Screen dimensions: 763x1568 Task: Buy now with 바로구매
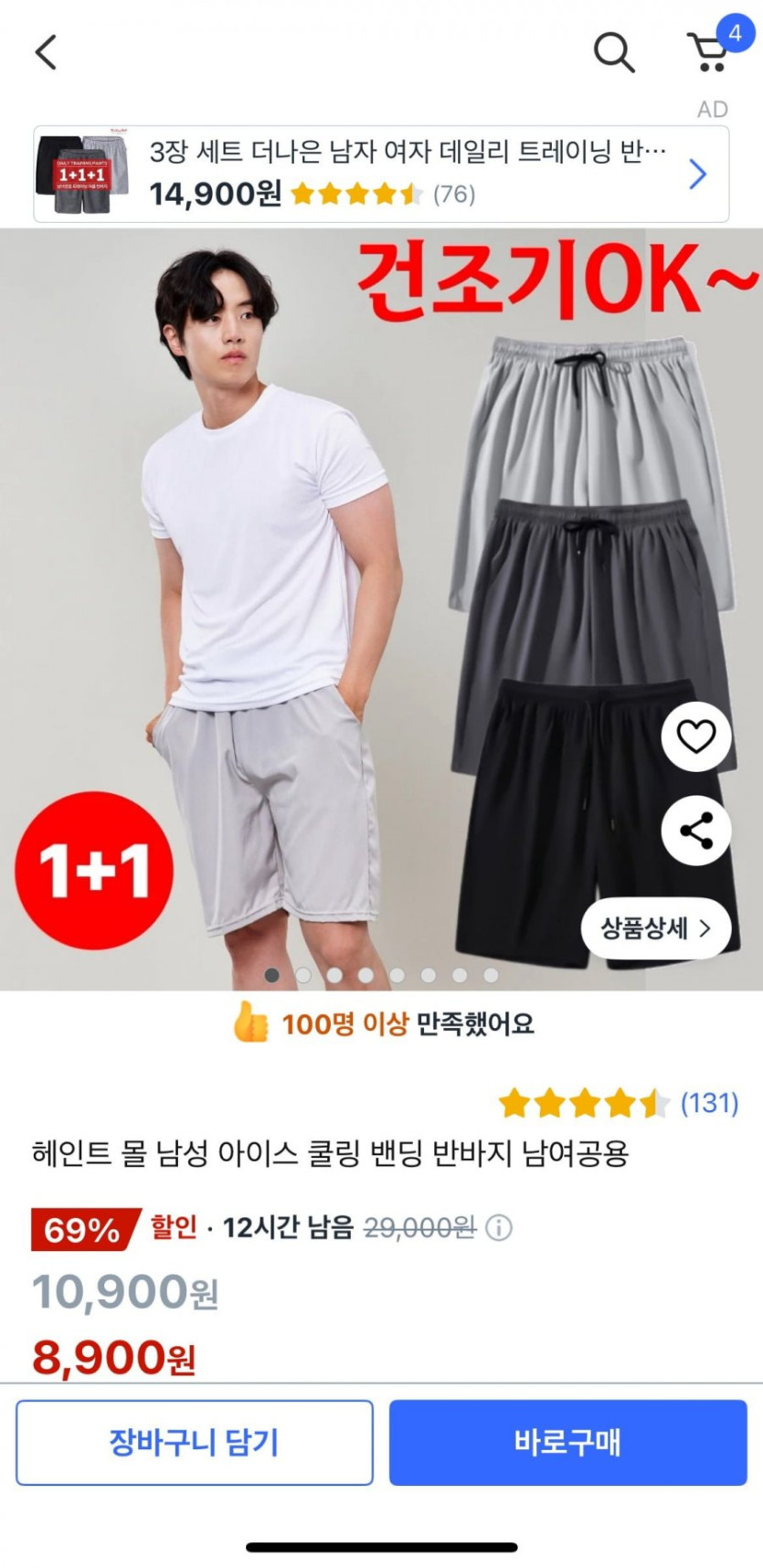567,1443
